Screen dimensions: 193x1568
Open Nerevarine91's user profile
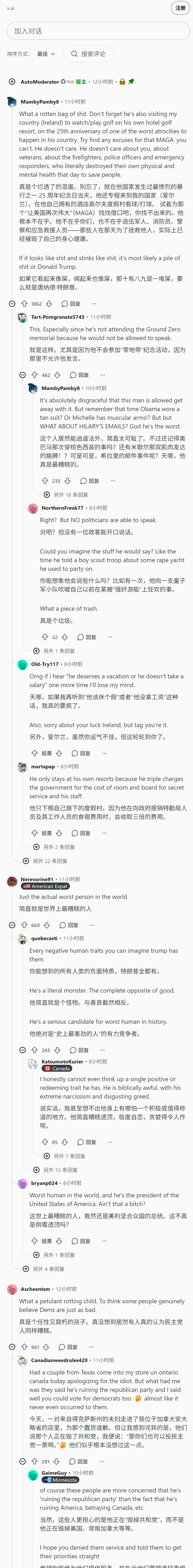point(36,879)
